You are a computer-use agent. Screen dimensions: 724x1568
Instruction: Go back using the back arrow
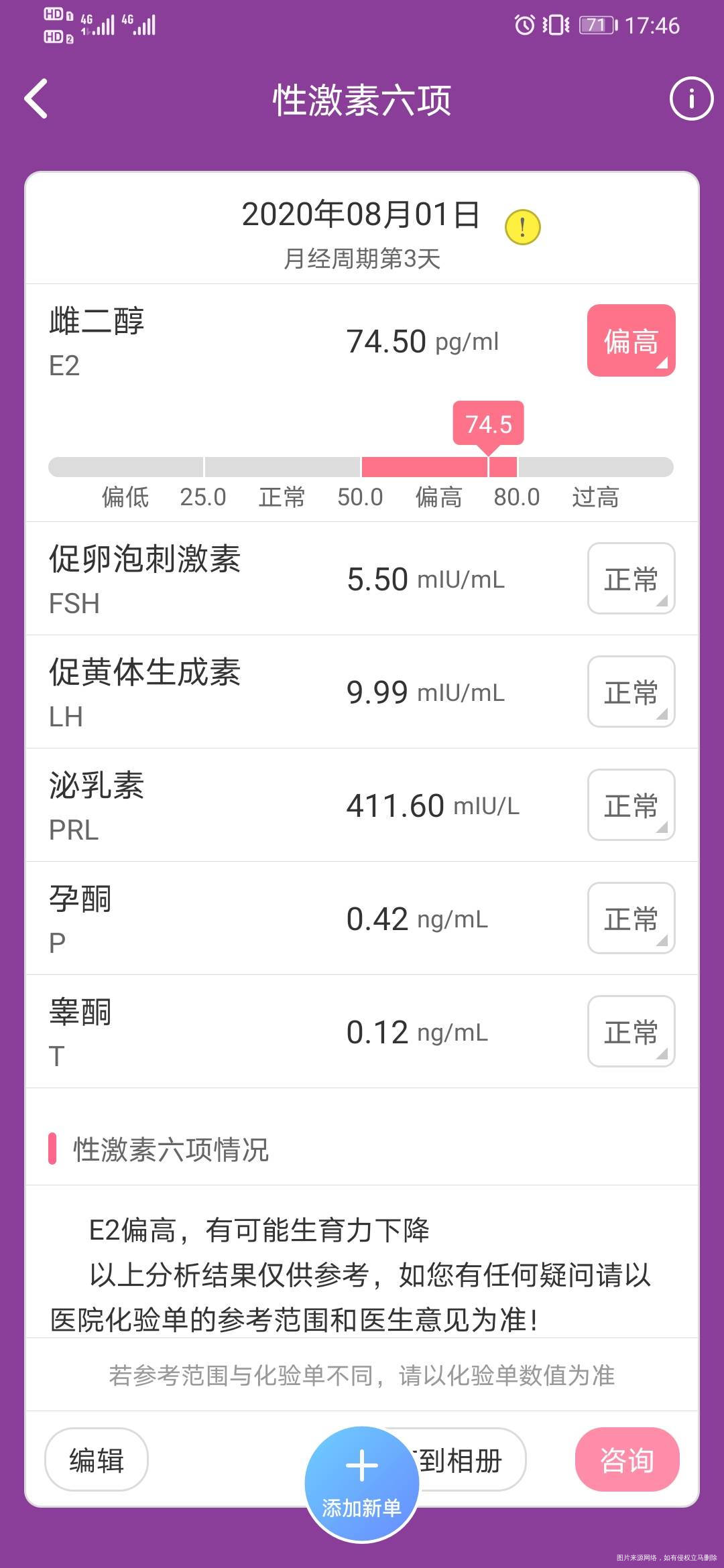pyautogui.click(x=36, y=98)
